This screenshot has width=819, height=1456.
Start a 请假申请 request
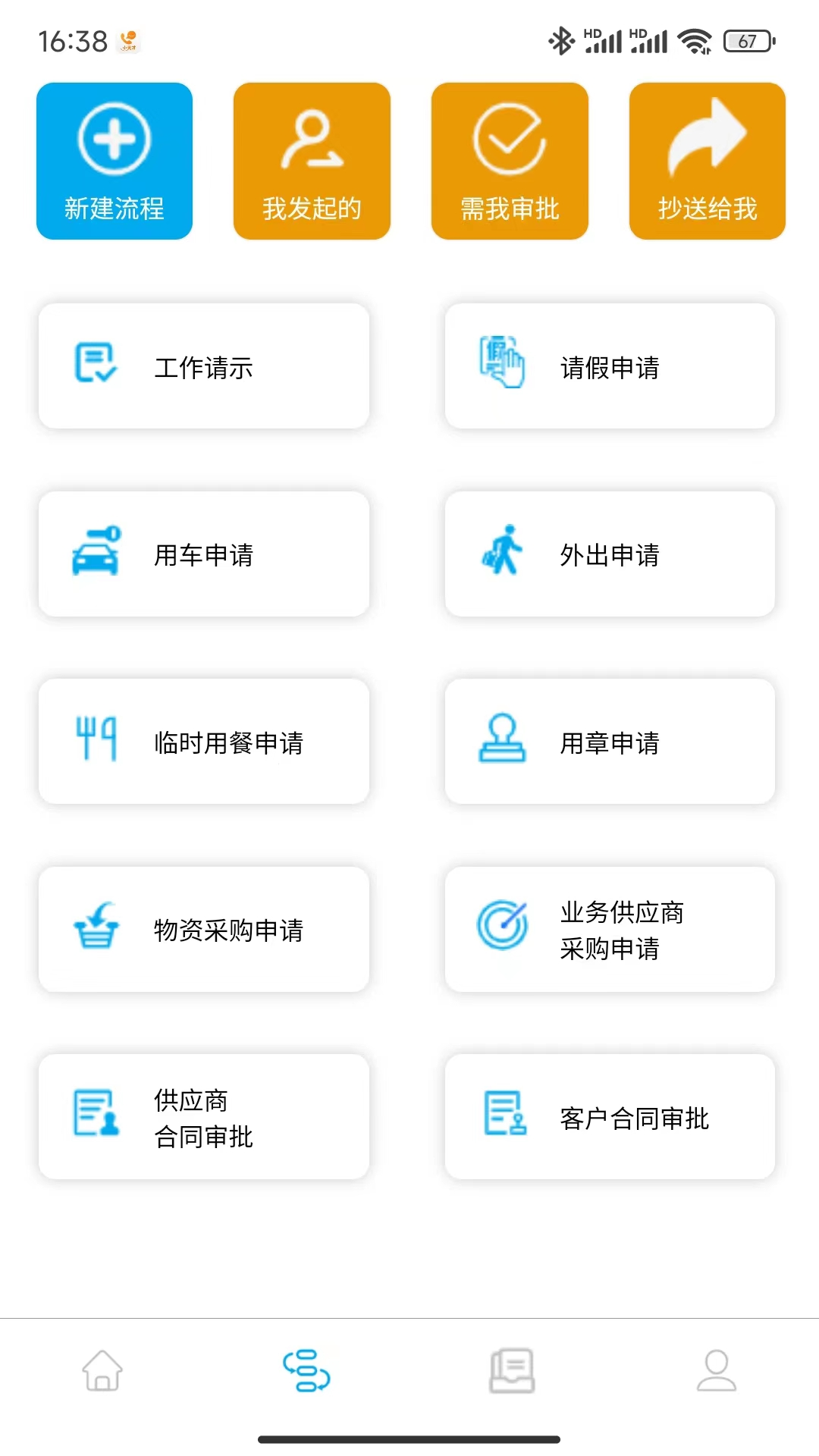[x=610, y=366]
